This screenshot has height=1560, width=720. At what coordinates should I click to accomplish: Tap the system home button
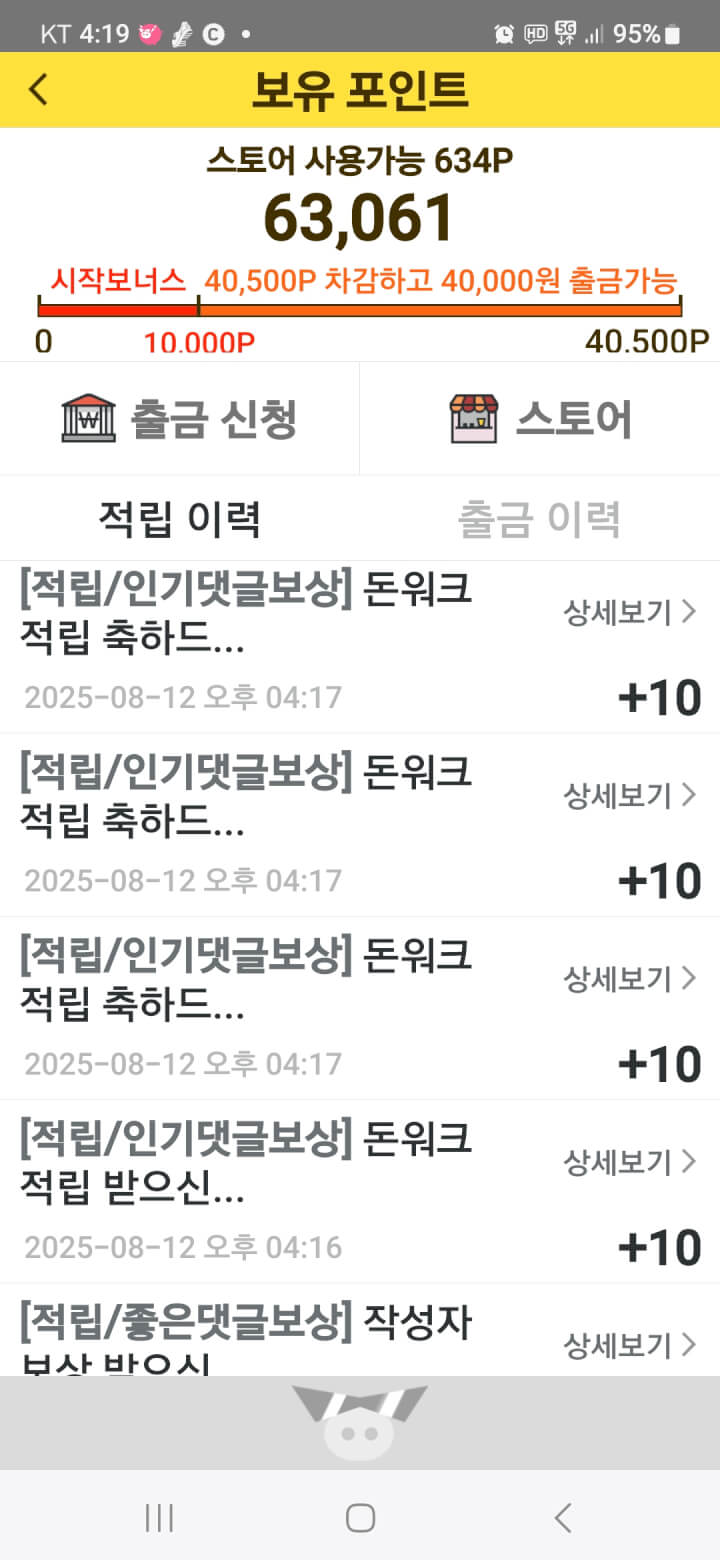pos(360,1518)
